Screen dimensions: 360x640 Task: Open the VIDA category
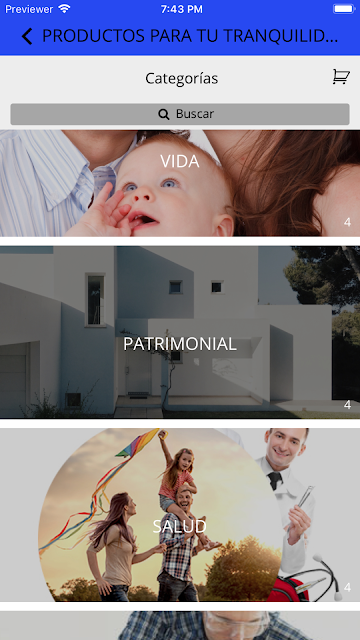click(x=180, y=183)
